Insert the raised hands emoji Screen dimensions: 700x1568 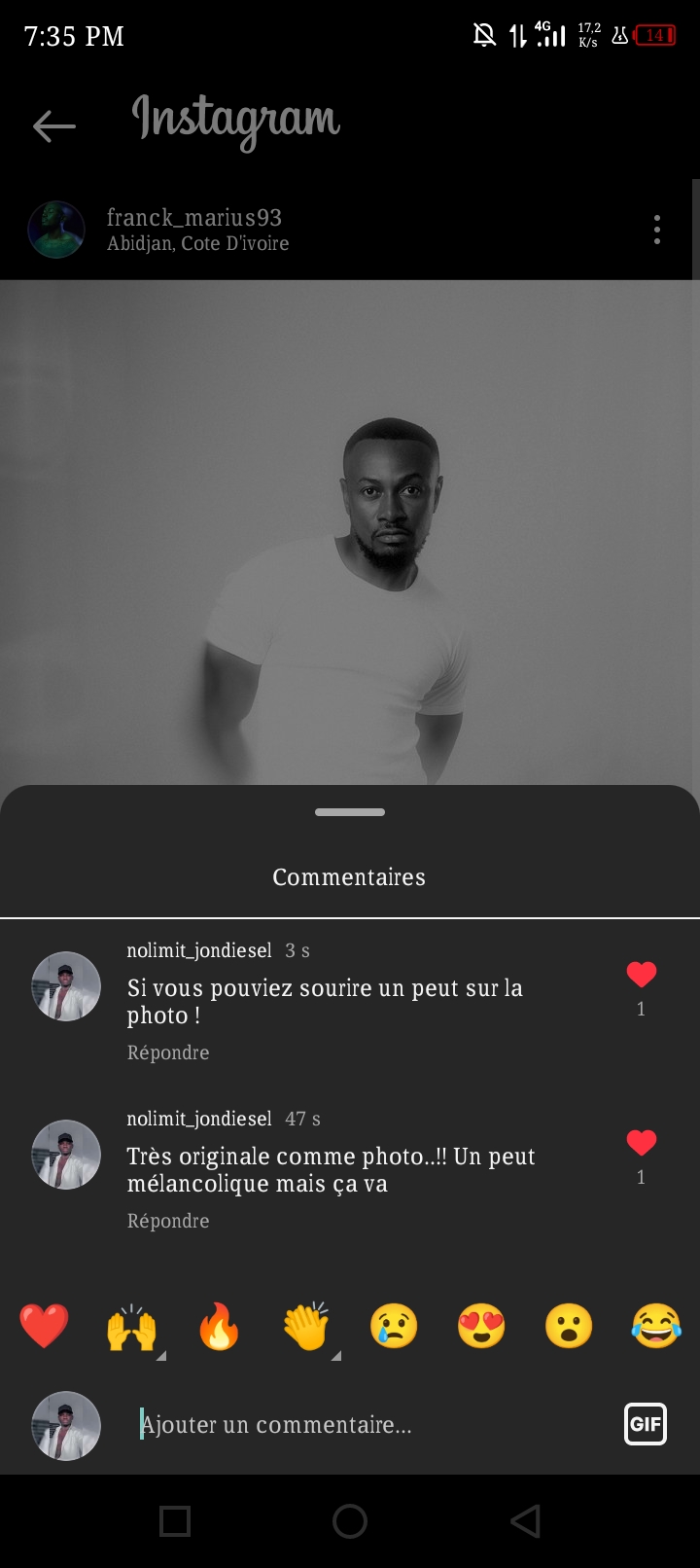point(132,1326)
